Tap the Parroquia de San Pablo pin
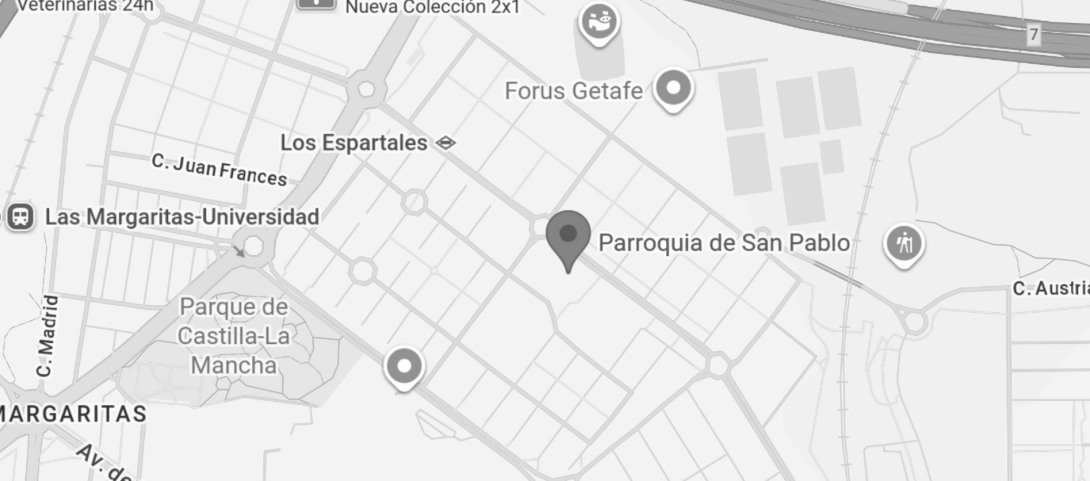 click(568, 238)
